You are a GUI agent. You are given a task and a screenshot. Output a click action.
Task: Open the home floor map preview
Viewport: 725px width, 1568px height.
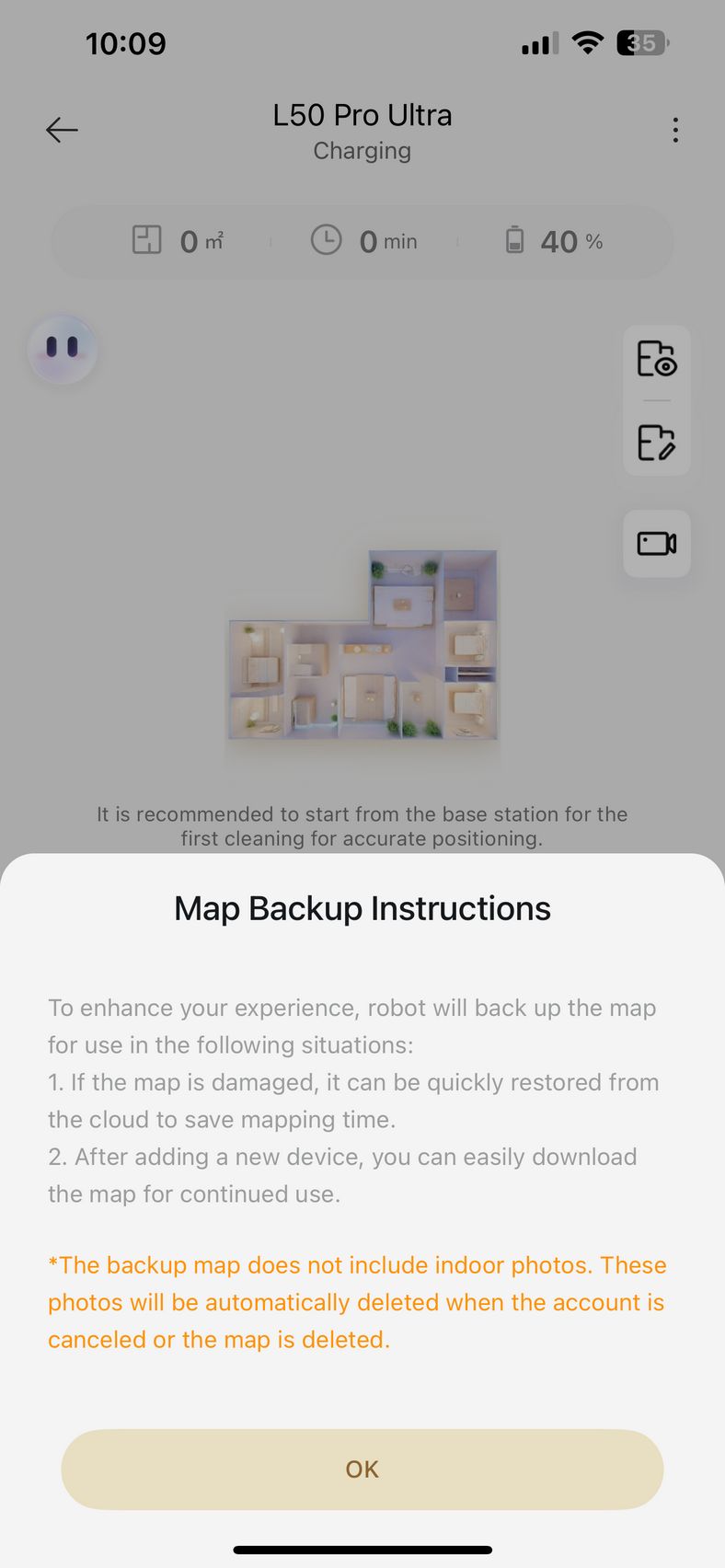pyautogui.click(x=362, y=645)
